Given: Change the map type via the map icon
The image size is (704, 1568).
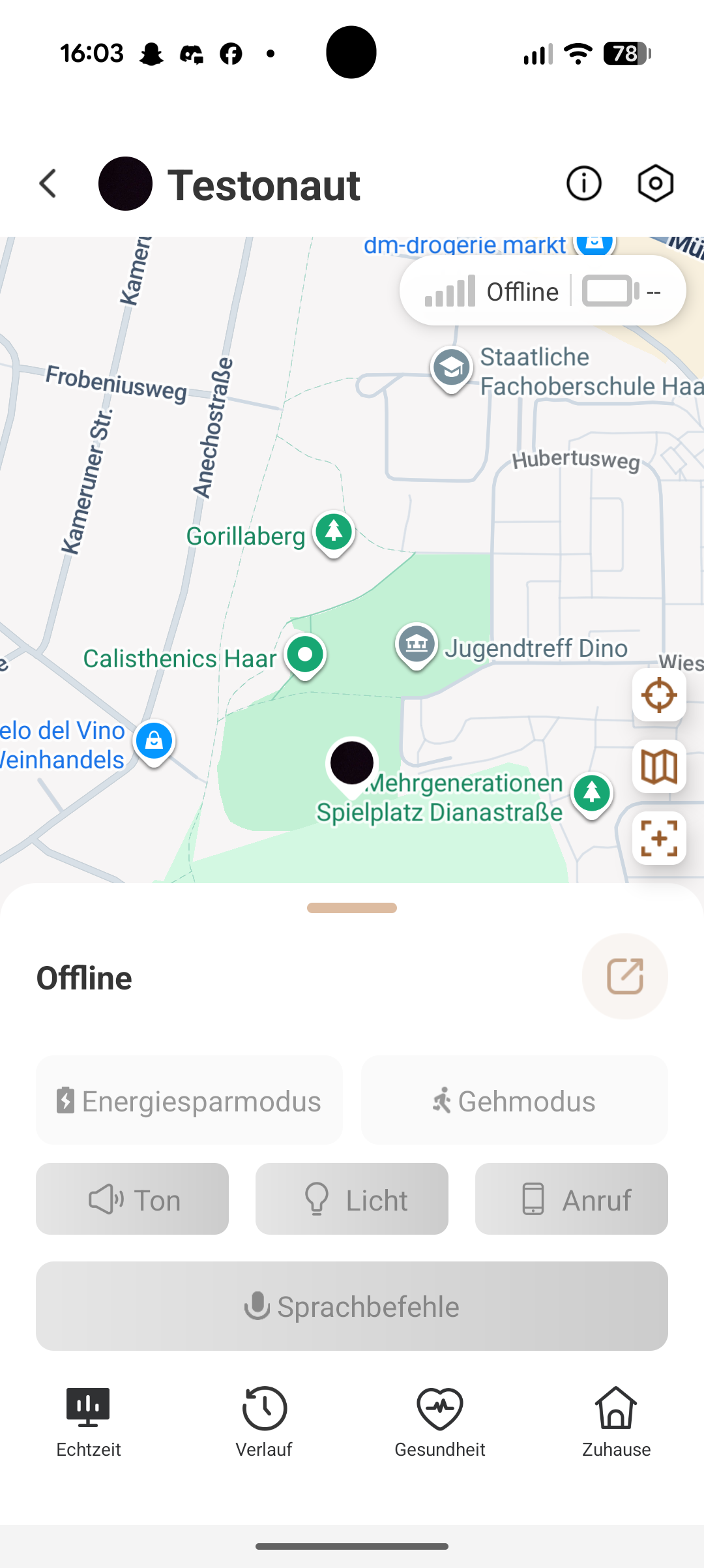Looking at the screenshot, I should click(659, 766).
